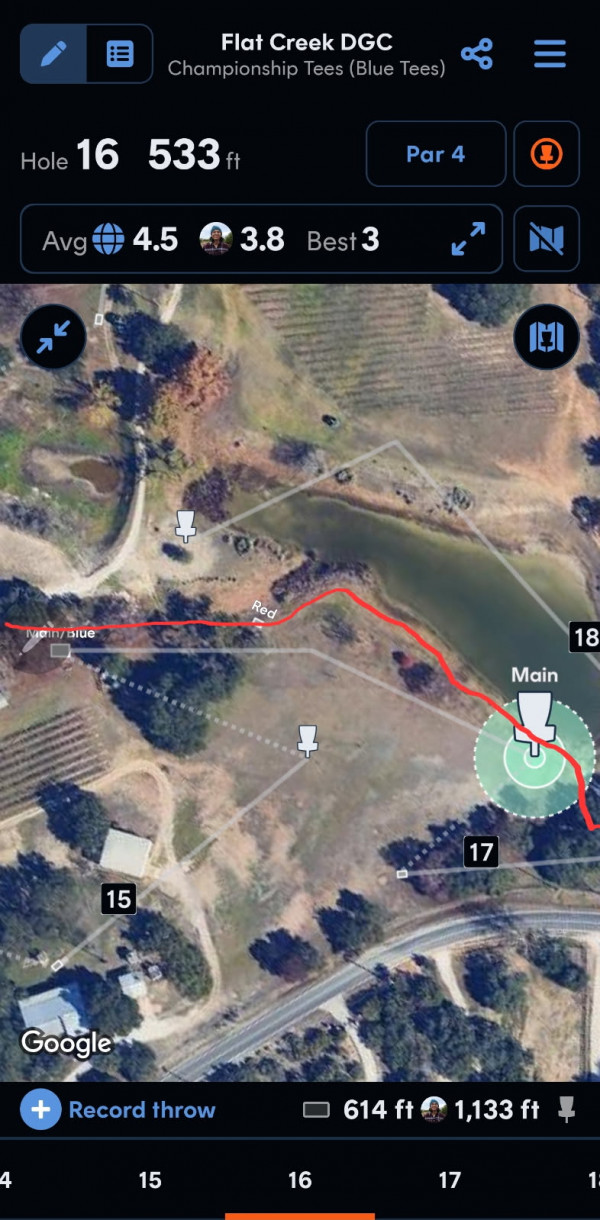Open the hamburger menu
The height and width of the screenshot is (1220, 600).
pyautogui.click(x=550, y=54)
